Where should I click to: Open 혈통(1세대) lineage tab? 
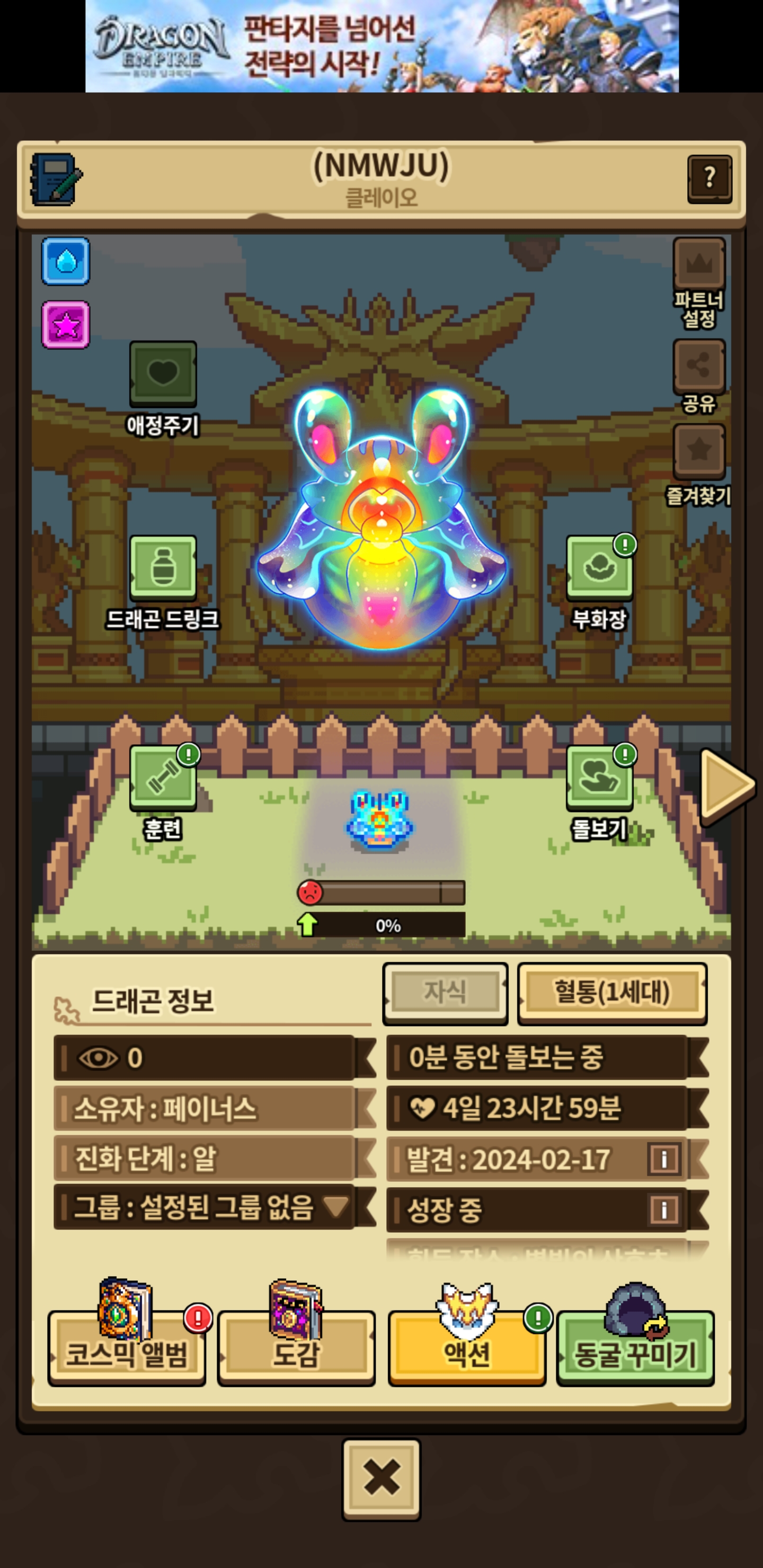point(611,993)
